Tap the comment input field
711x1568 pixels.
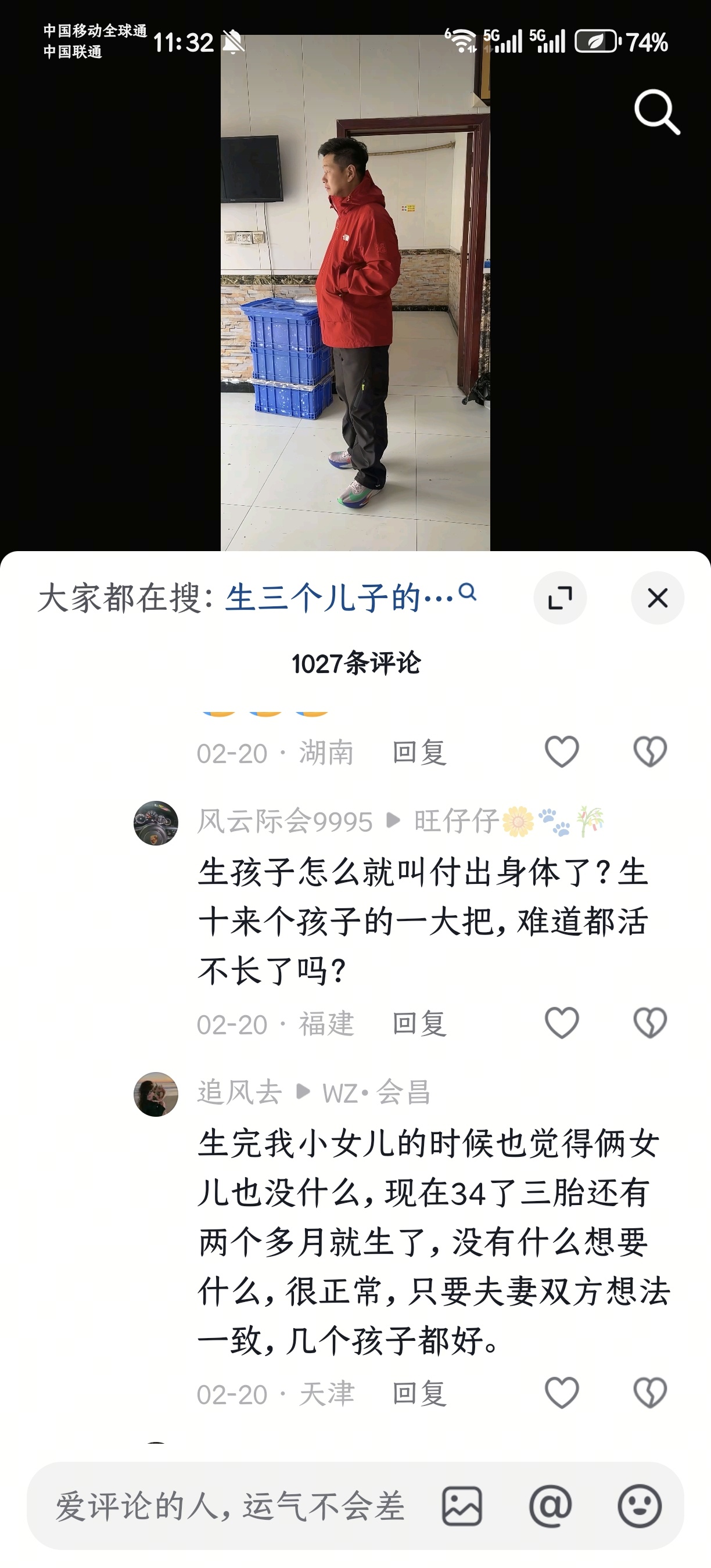coord(231,1507)
